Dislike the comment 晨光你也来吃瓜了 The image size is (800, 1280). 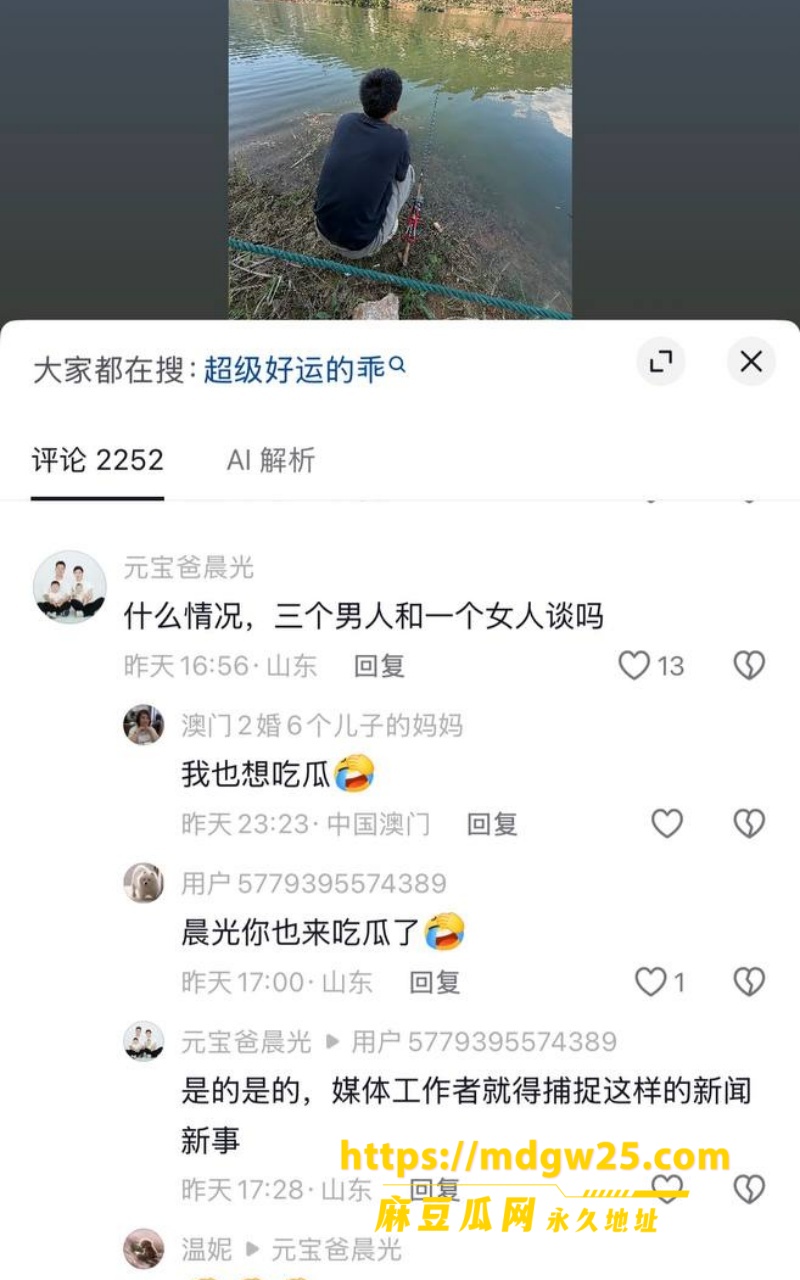(x=749, y=982)
